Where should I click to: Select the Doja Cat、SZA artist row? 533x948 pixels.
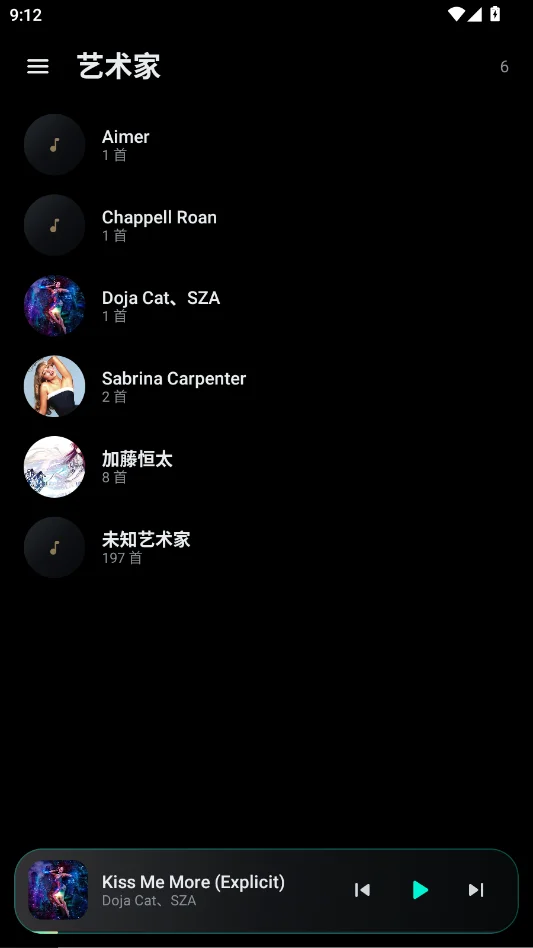coord(266,305)
